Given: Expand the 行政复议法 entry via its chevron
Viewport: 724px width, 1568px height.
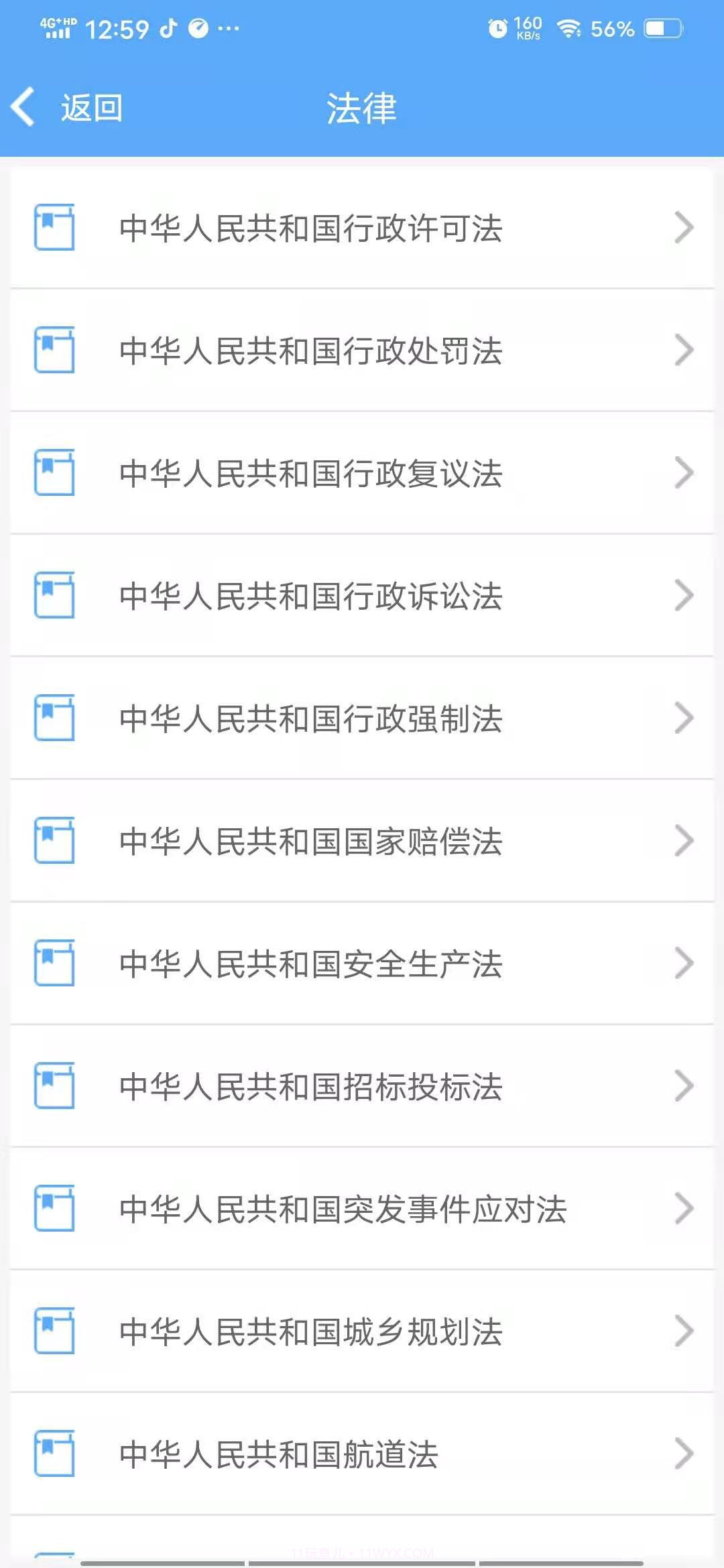Looking at the screenshot, I should 684,472.
